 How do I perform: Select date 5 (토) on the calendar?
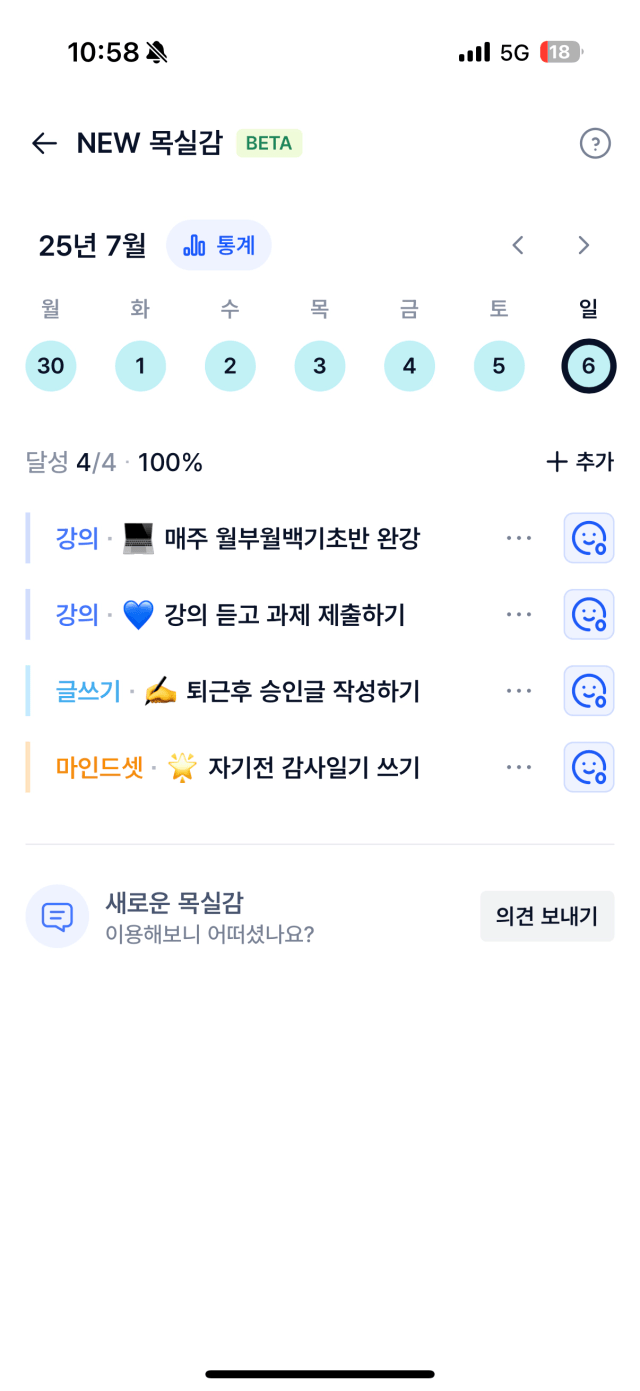point(499,366)
